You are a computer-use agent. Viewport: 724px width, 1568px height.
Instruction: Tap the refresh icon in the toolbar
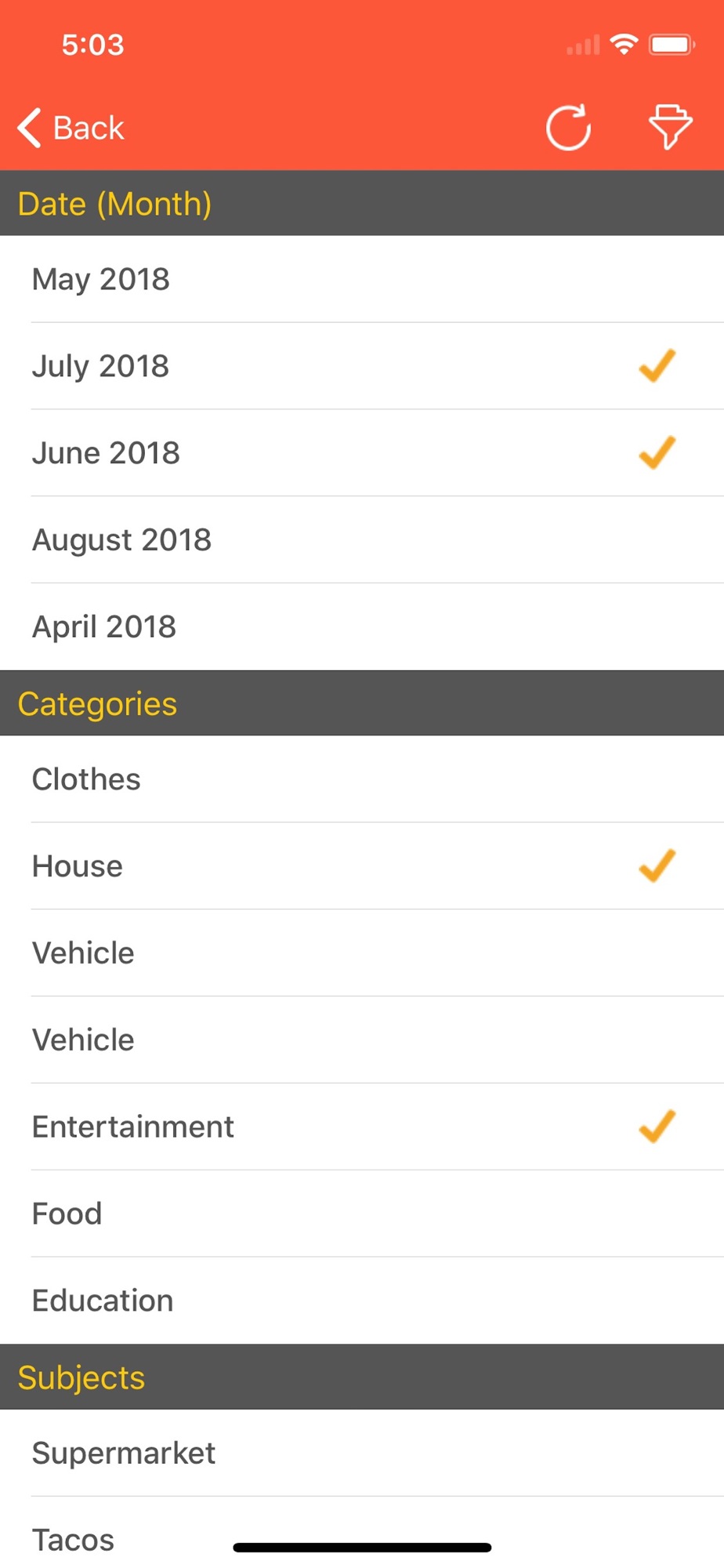coord(568,127)
